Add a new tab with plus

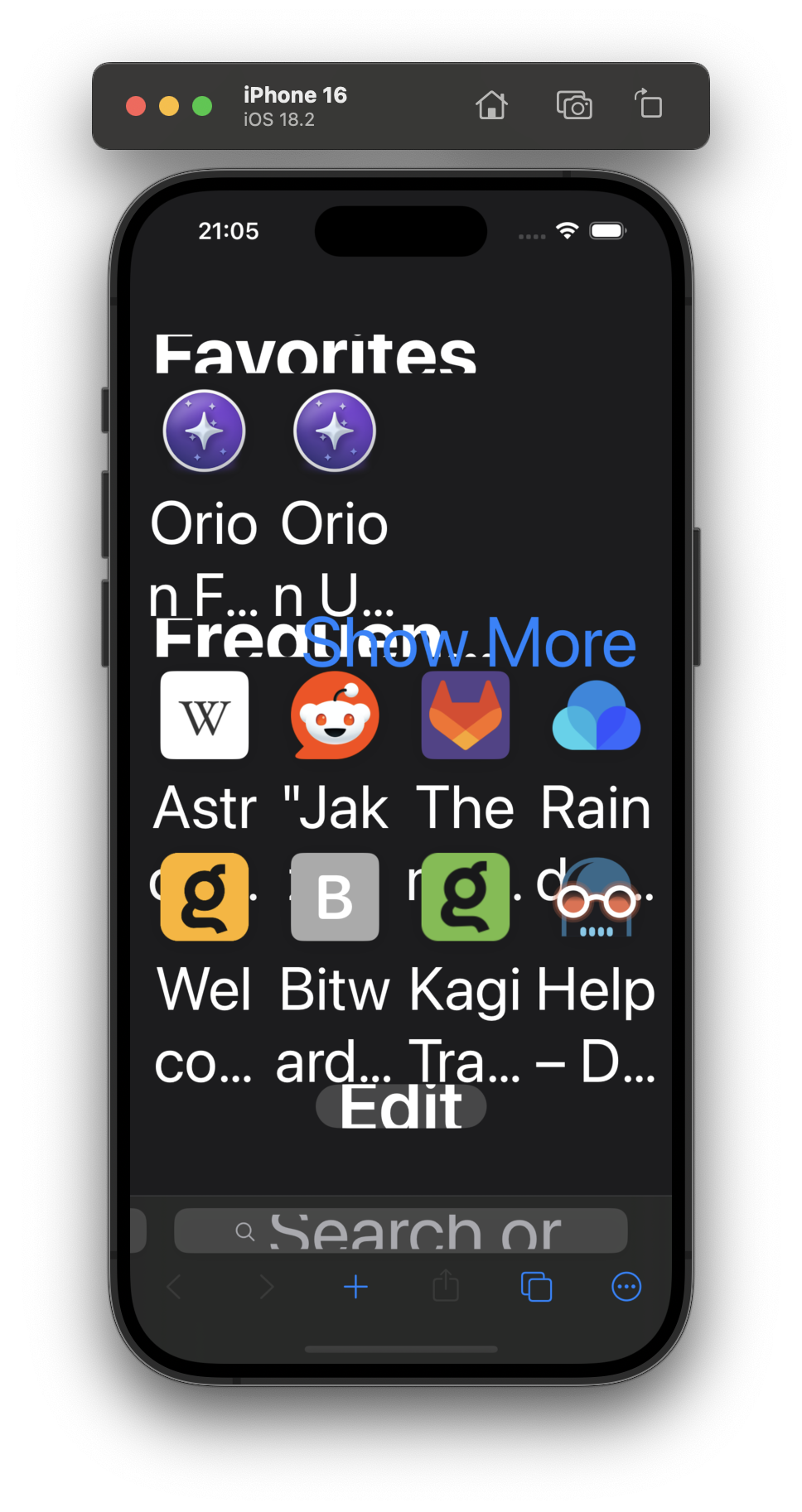click(x=355, y=1287)
